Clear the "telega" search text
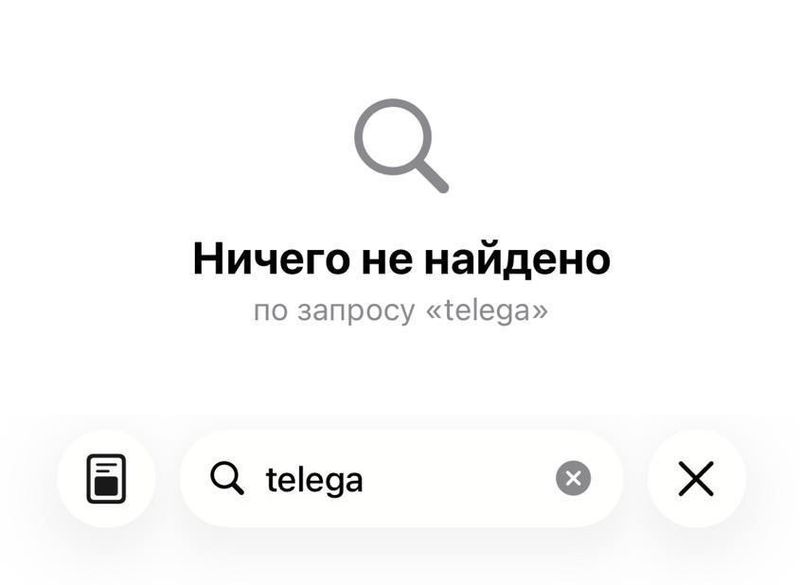800x585 pixels. [573, 479]
